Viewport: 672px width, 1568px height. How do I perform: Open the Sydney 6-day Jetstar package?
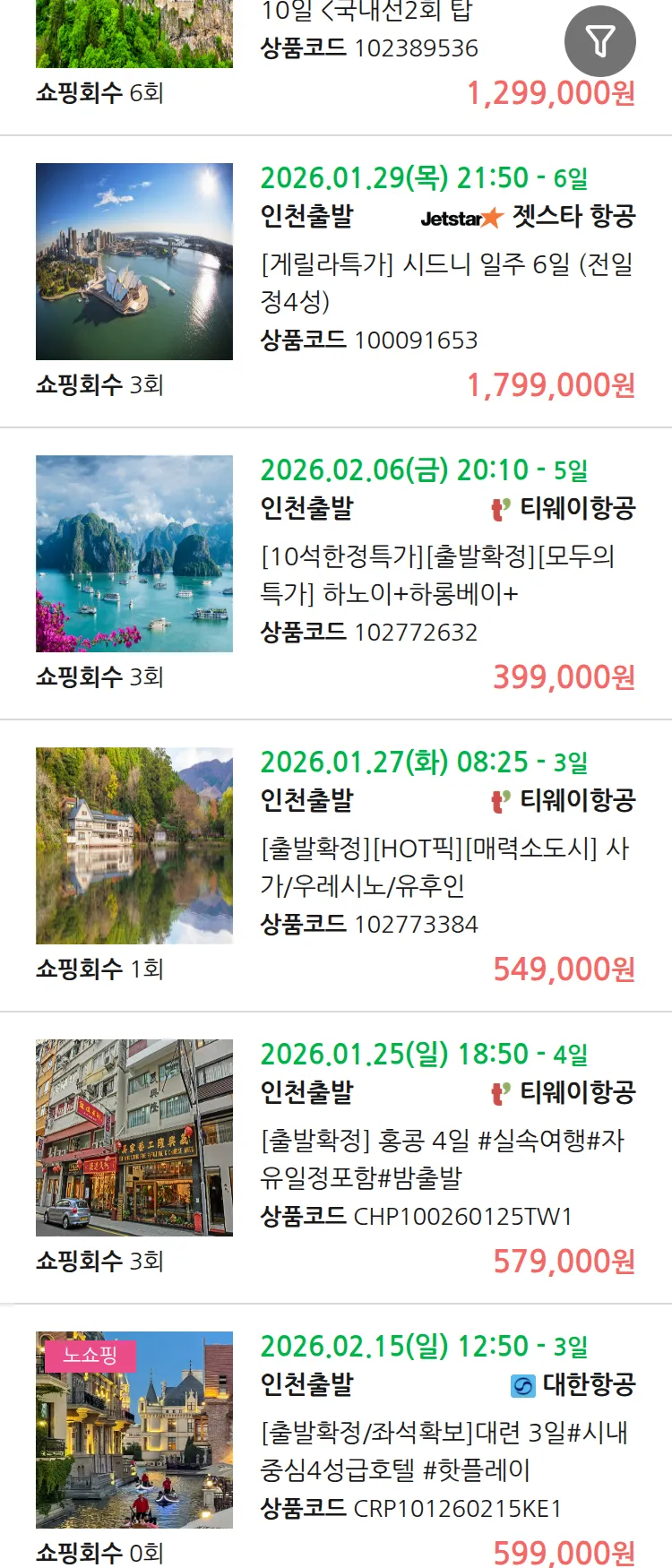coord(446,282)
